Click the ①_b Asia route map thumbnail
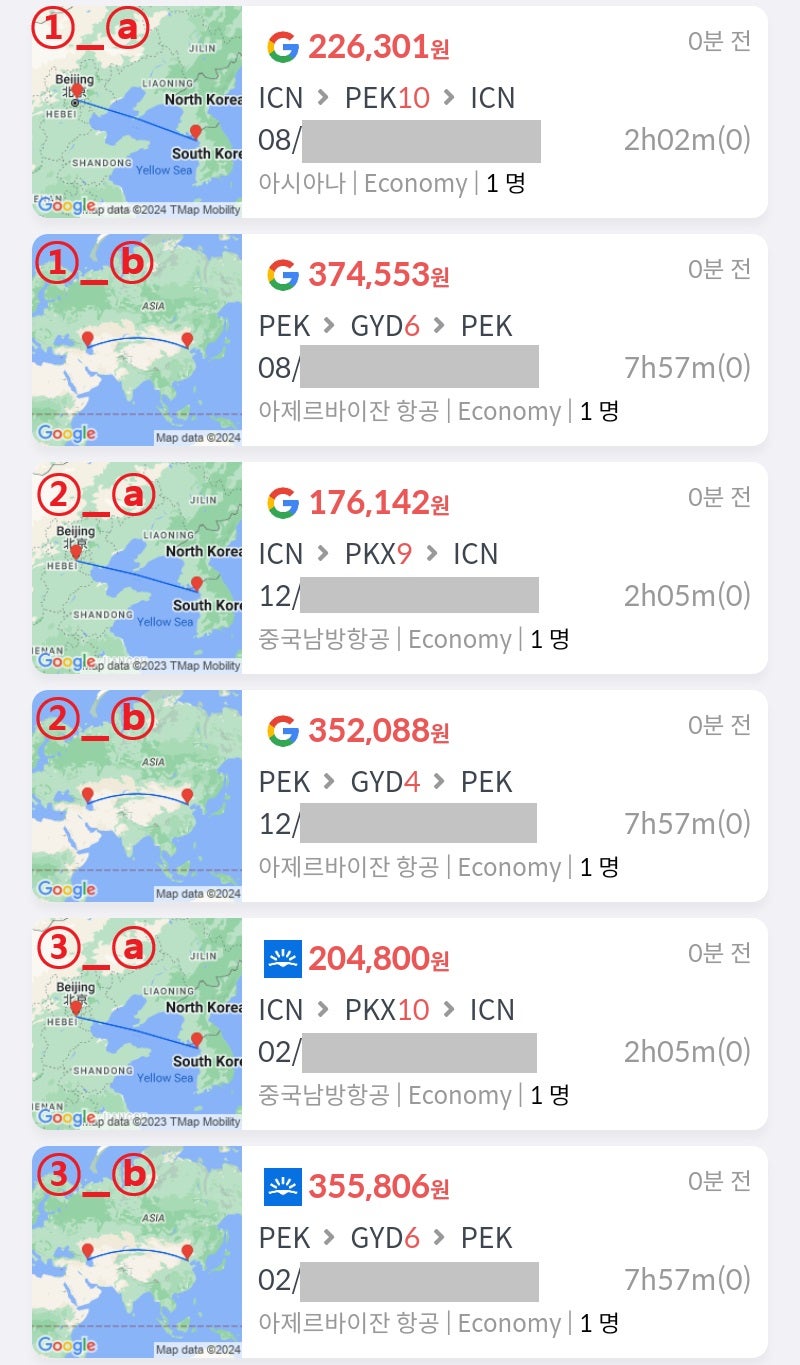Screen dimensions: 800x1365 [x=136, y=340]
